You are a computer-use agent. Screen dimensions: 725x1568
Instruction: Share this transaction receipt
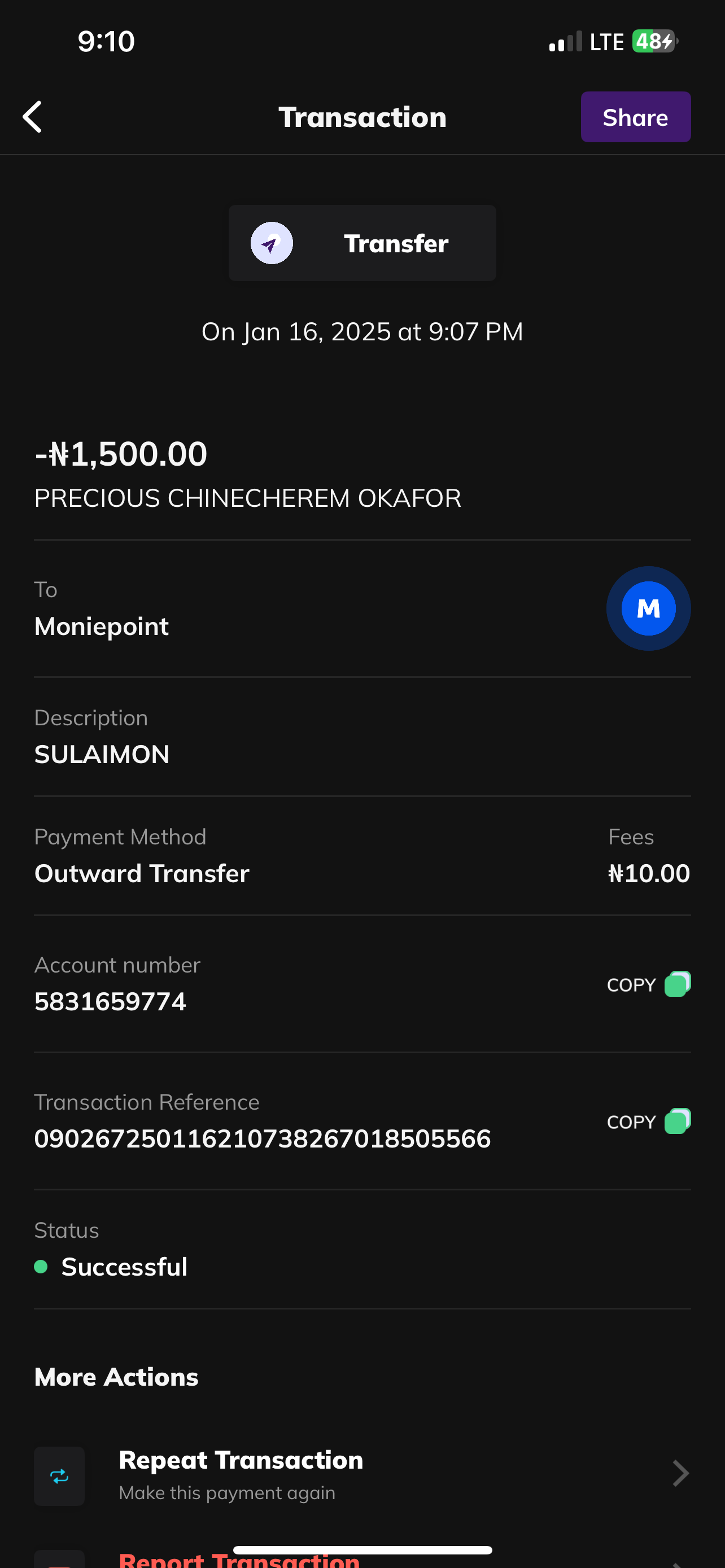[635, 117]
